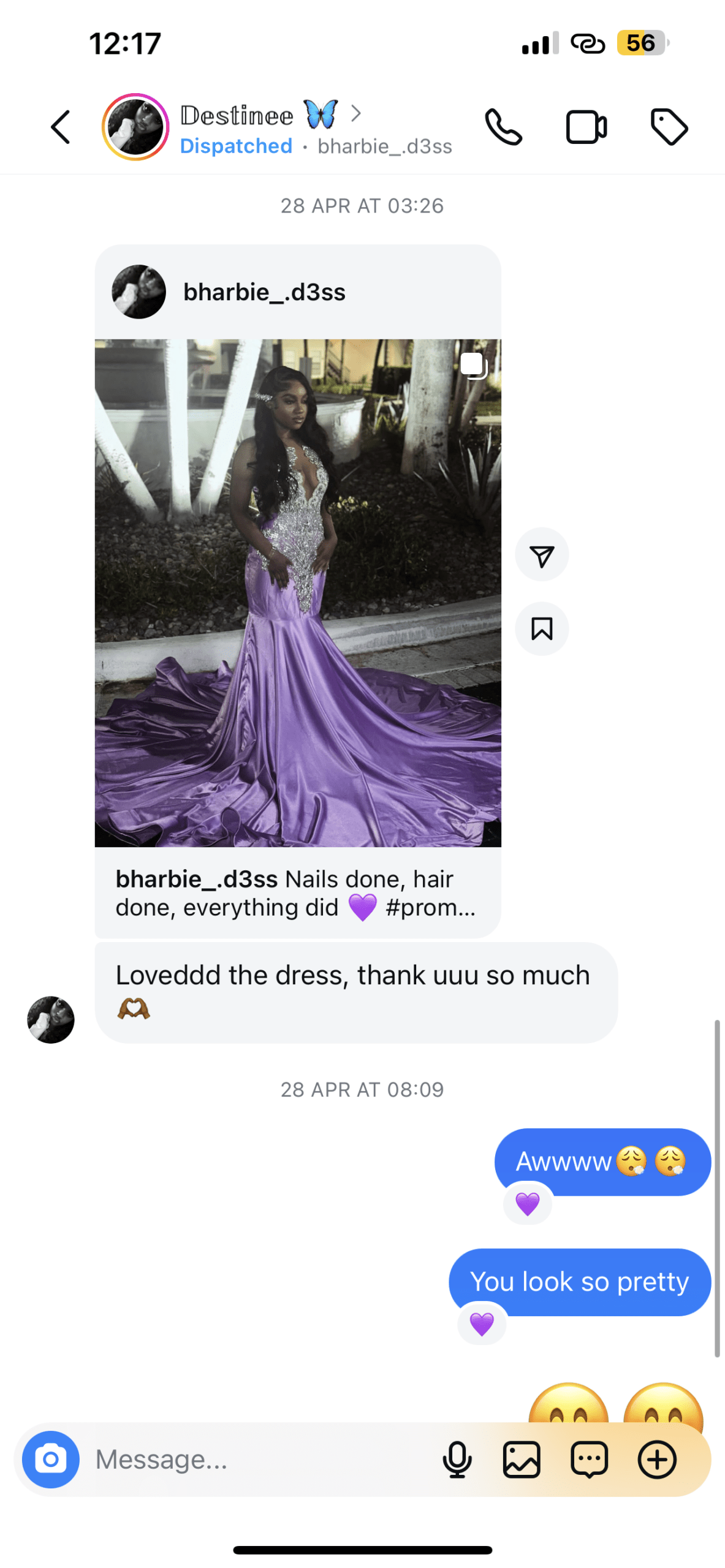Go back to the messages list
725x1568 pixels.
point(60,127)
